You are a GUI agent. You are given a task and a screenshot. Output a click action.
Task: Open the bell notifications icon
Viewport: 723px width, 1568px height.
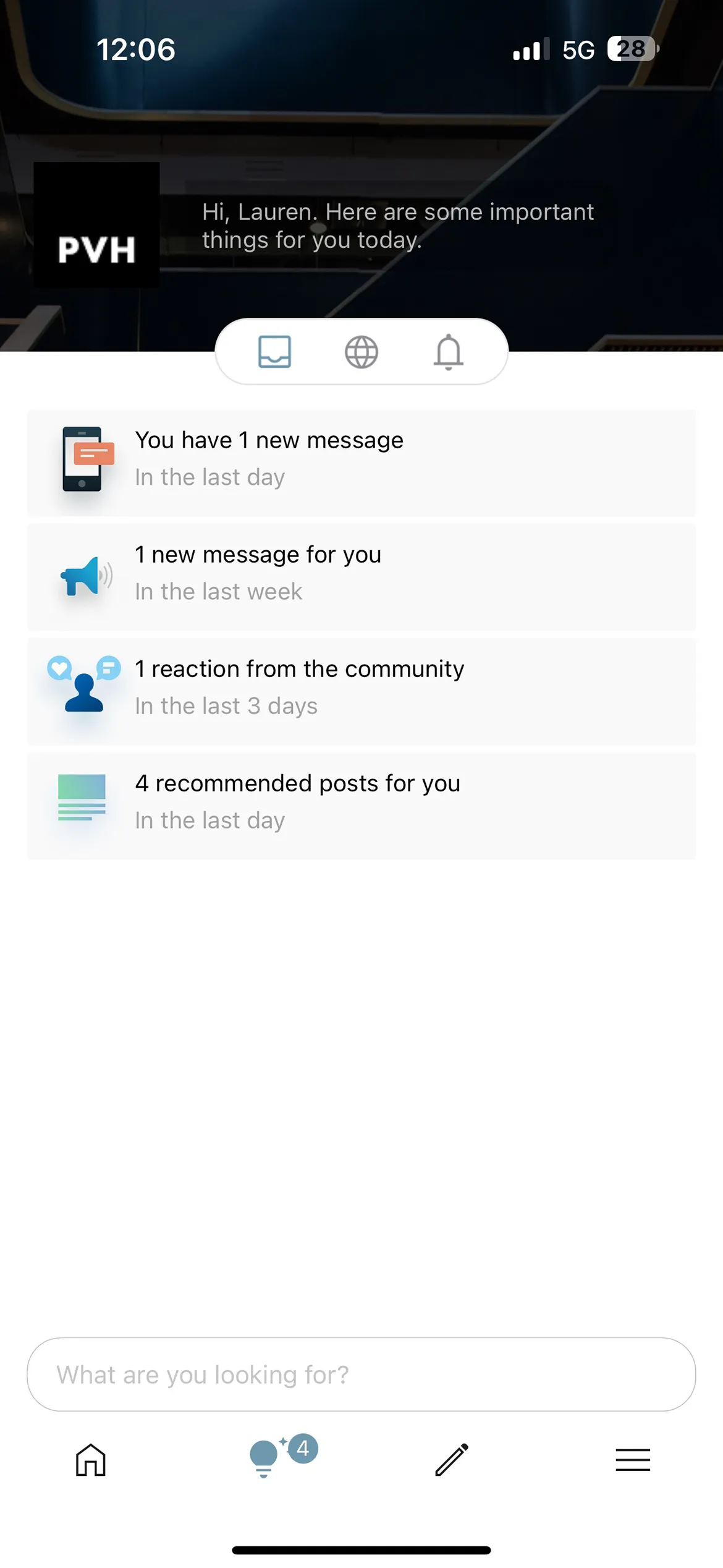coord(449,352)
